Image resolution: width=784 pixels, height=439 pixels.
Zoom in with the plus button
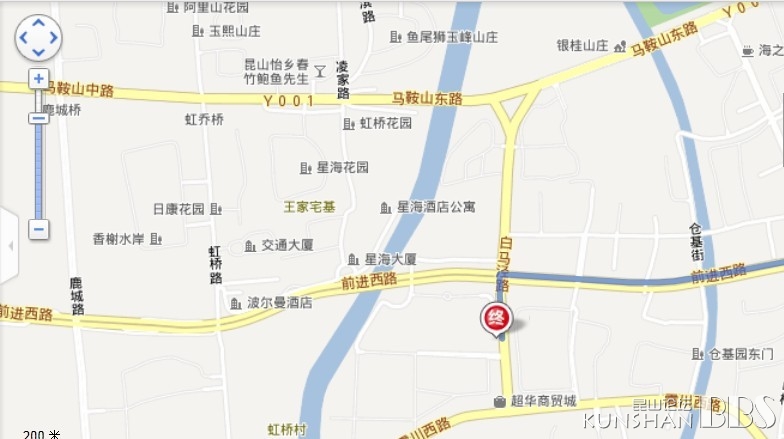tap(39, 79)
